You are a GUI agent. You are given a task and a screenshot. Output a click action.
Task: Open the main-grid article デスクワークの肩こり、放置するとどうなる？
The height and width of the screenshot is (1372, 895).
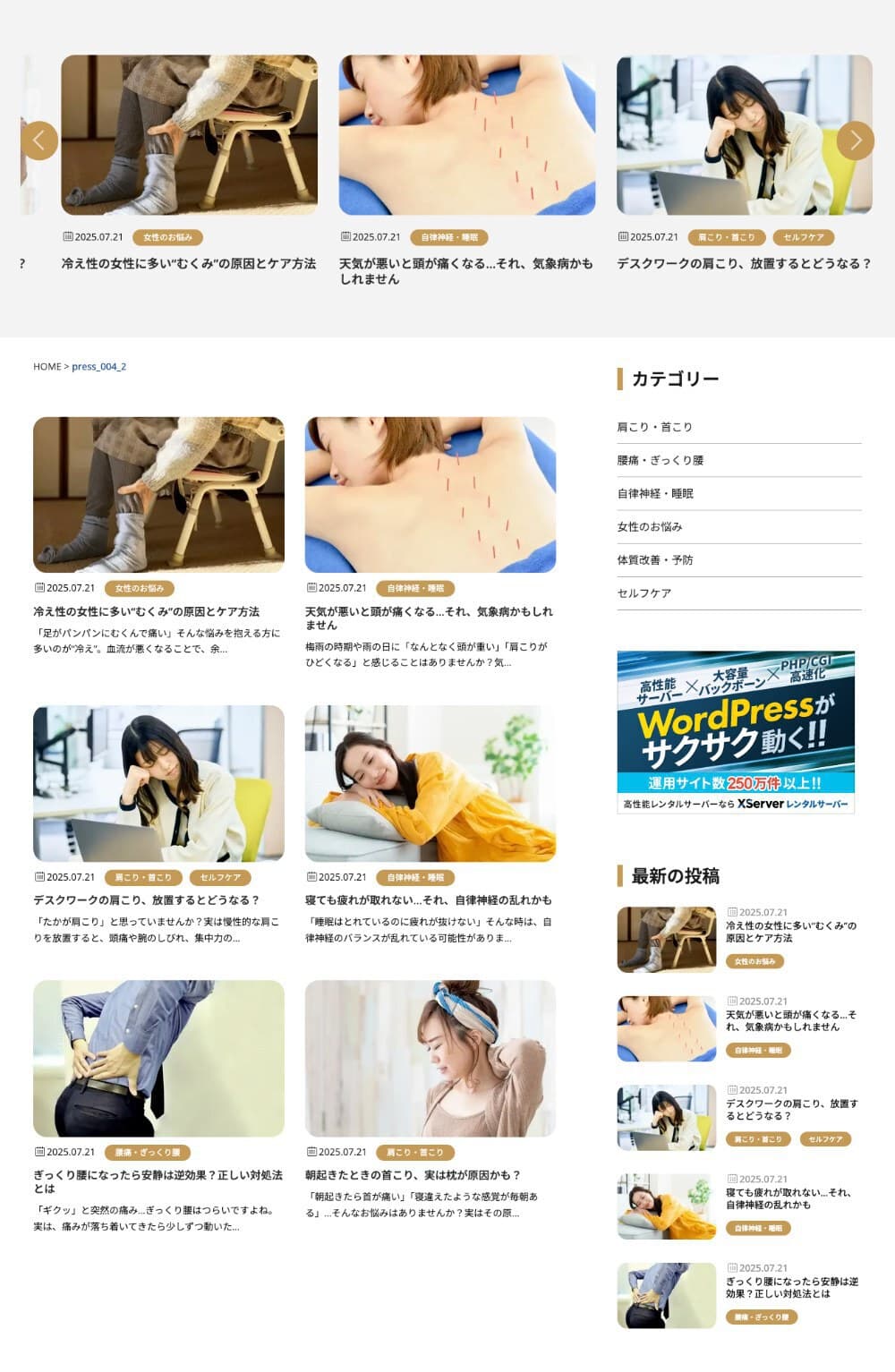pyautogui.click(x=146, y=900)
